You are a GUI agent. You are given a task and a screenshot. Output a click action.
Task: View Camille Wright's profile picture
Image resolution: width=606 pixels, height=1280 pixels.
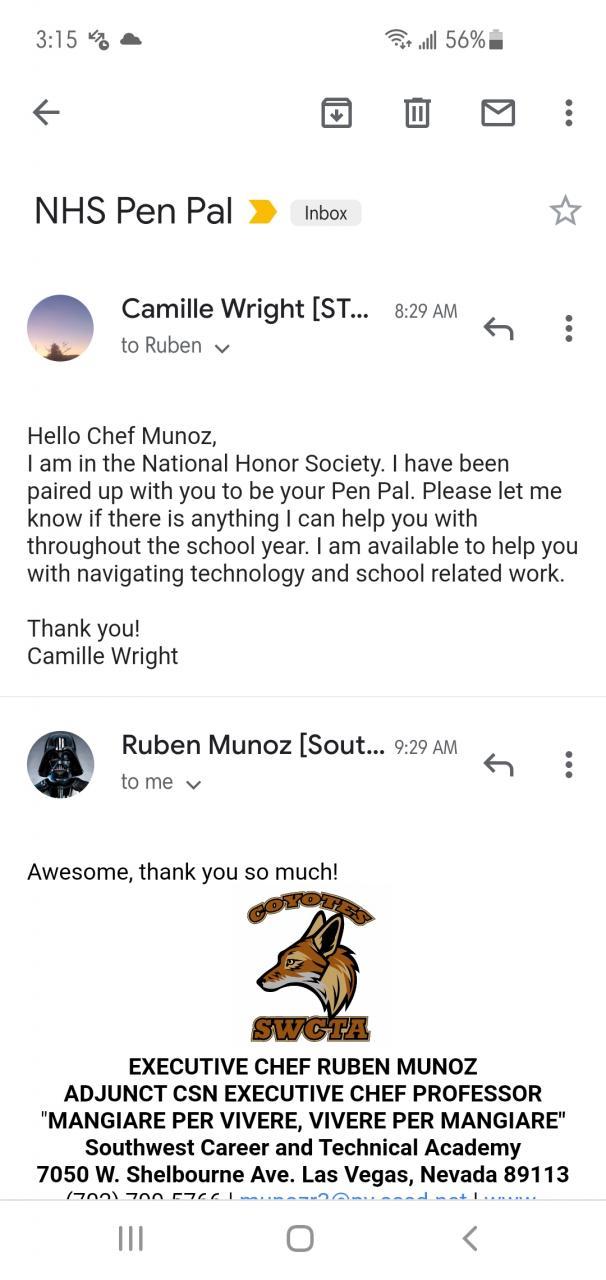pyautogui.click(x=60, y=328)
